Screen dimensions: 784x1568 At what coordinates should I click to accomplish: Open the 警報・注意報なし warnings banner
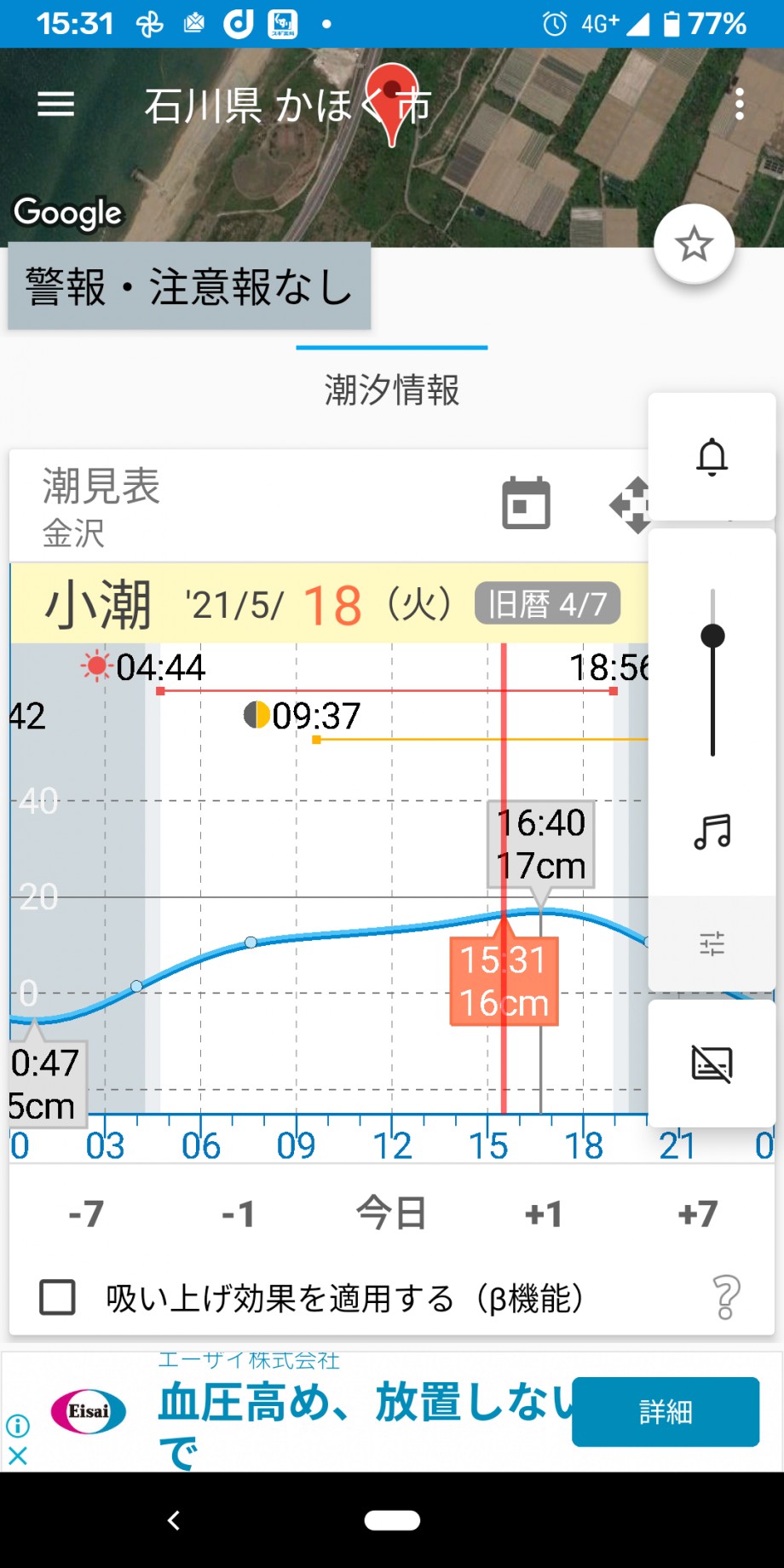189,286
